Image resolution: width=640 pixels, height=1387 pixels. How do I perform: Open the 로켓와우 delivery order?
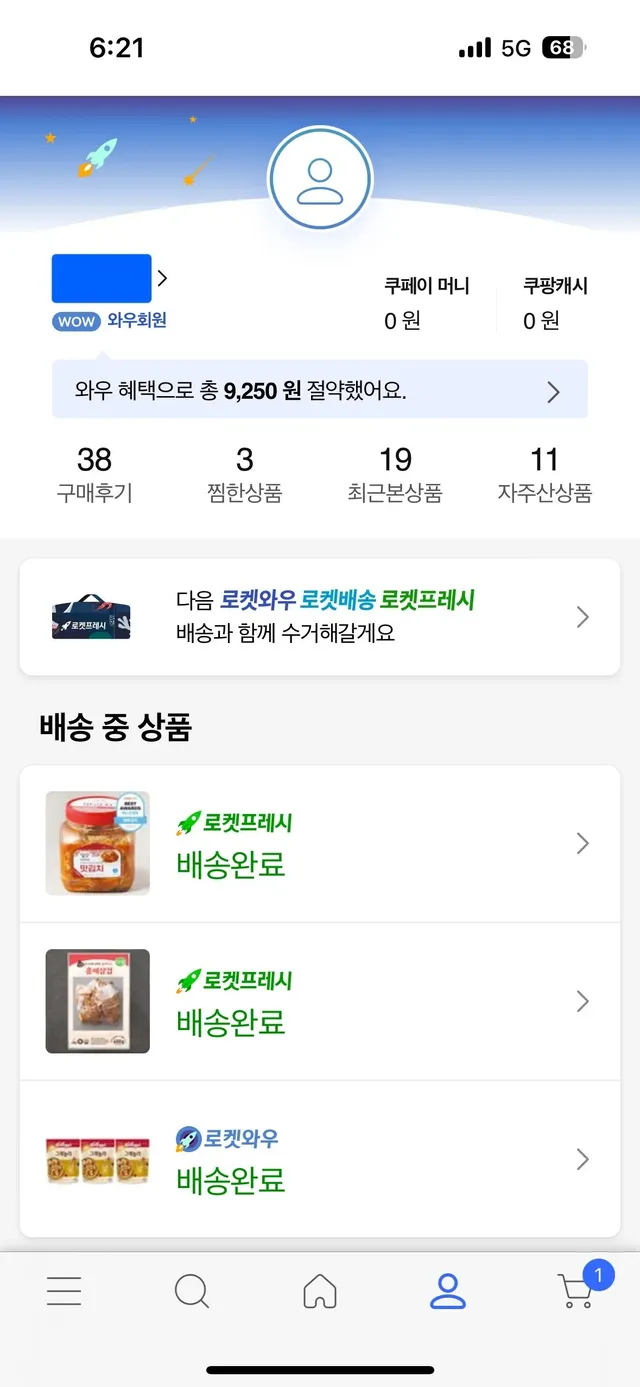click(x=320, y=1159)
